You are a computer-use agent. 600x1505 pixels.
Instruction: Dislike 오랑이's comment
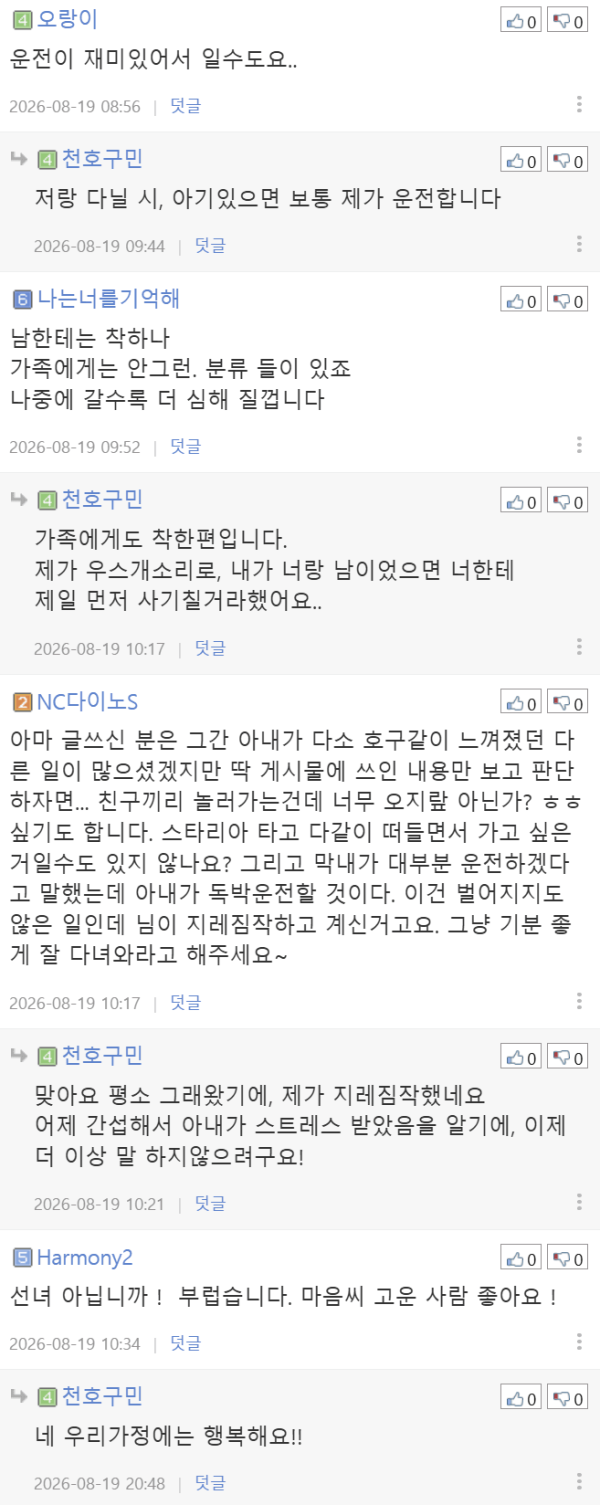567,20
